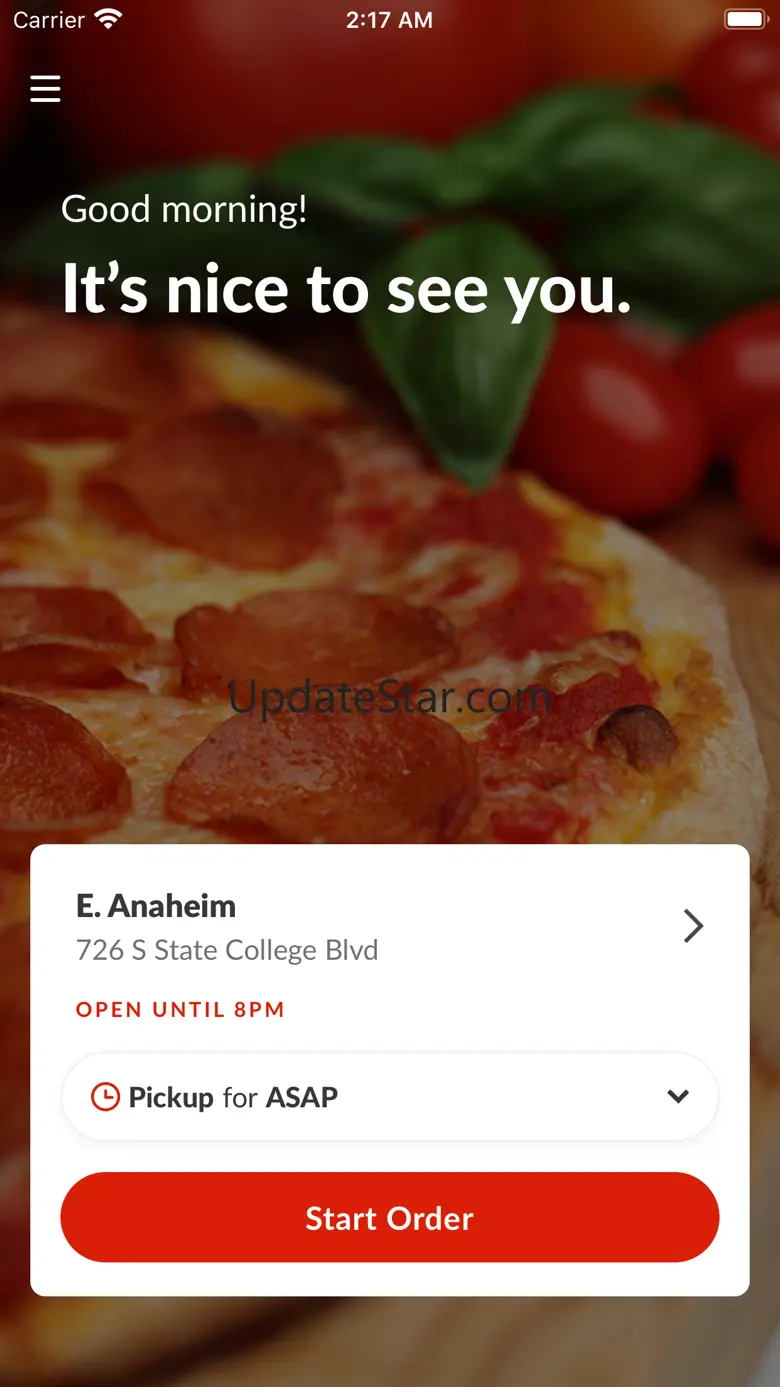Open the hamburger menu
This screenshot has height=1387, width=780.
(45, 89)
